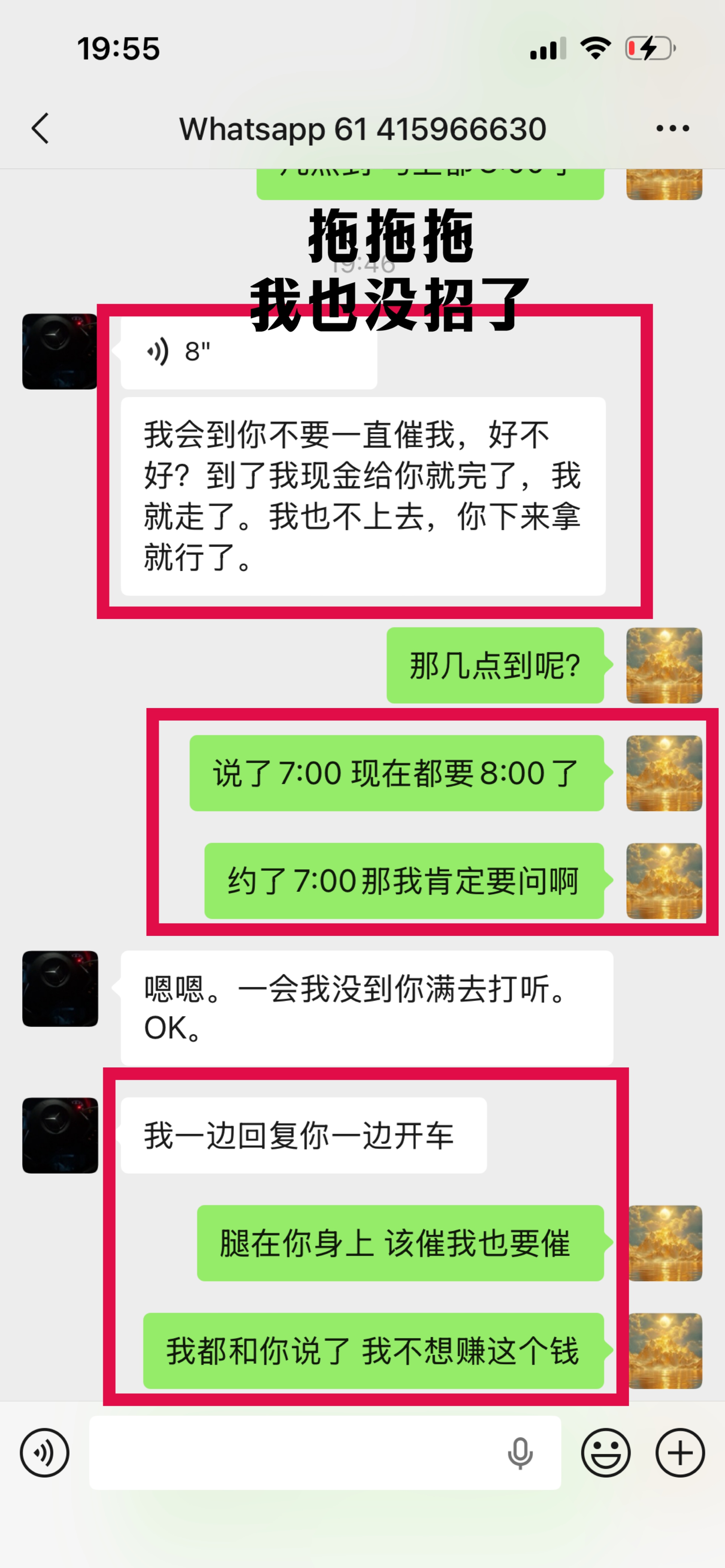Open the plus attachment menu
725x1568 pixels.
(680, 1453)
